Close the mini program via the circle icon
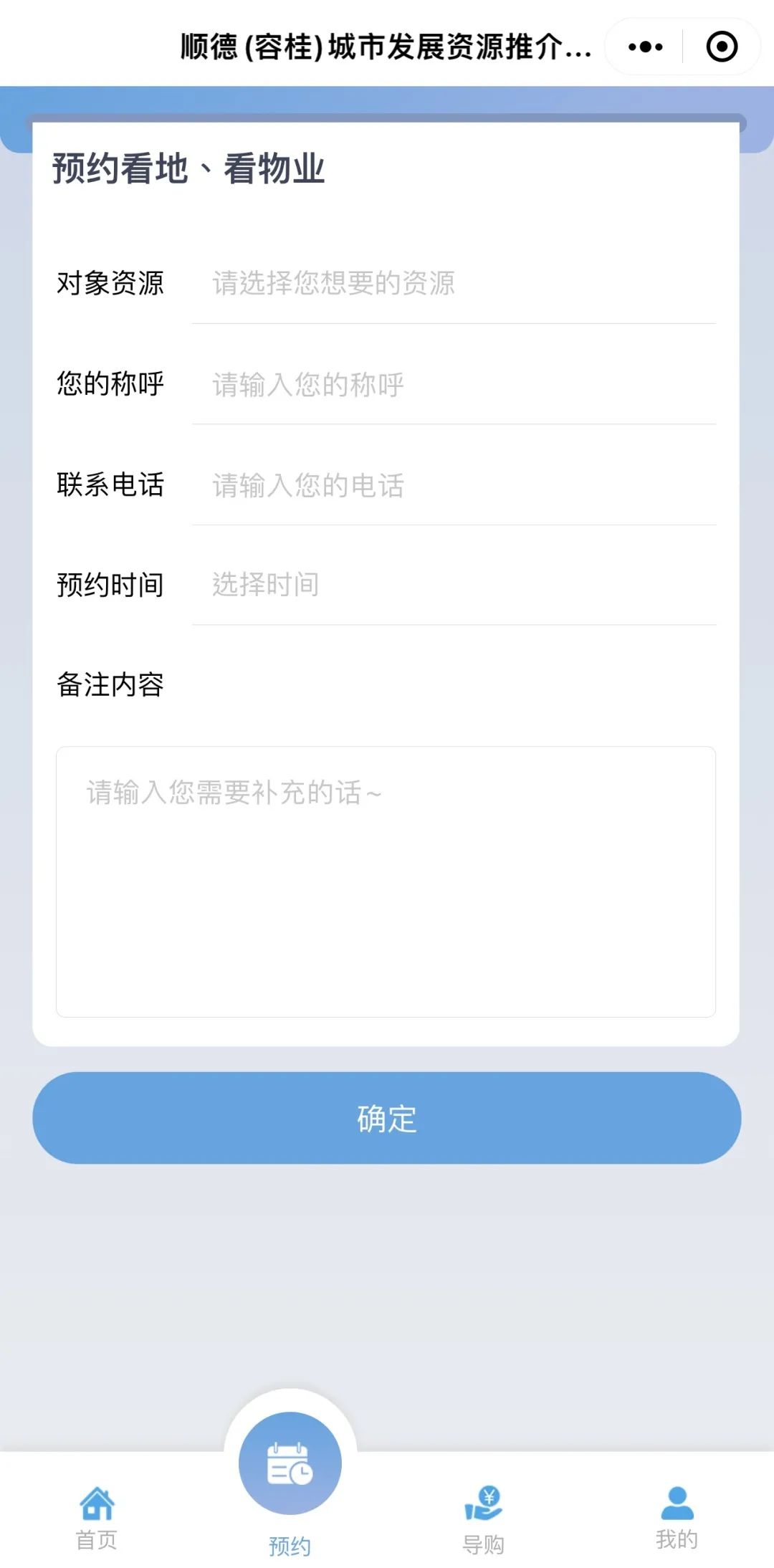 tap(722, 47)
